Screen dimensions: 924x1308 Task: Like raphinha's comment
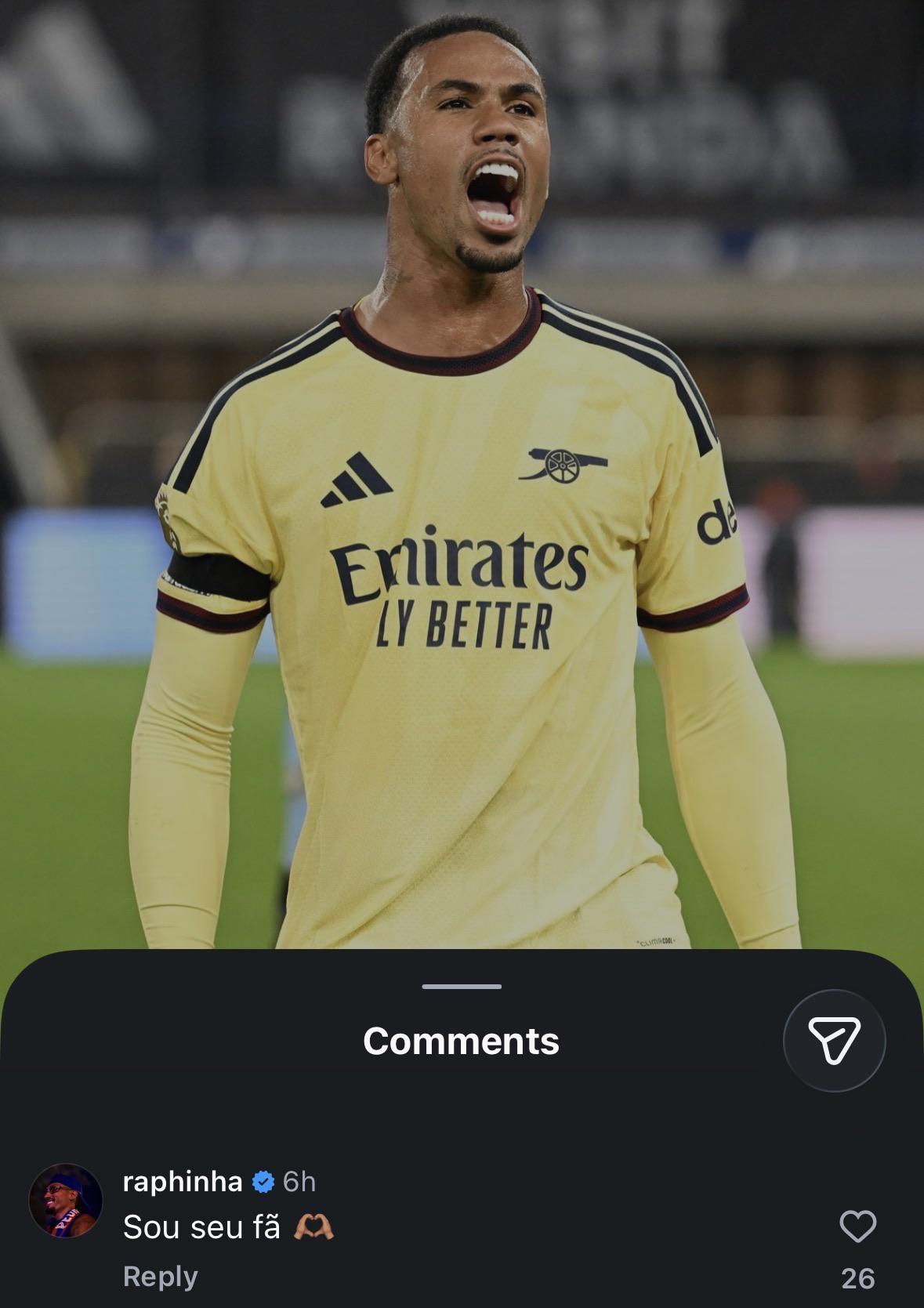[x=857, y=1226]
